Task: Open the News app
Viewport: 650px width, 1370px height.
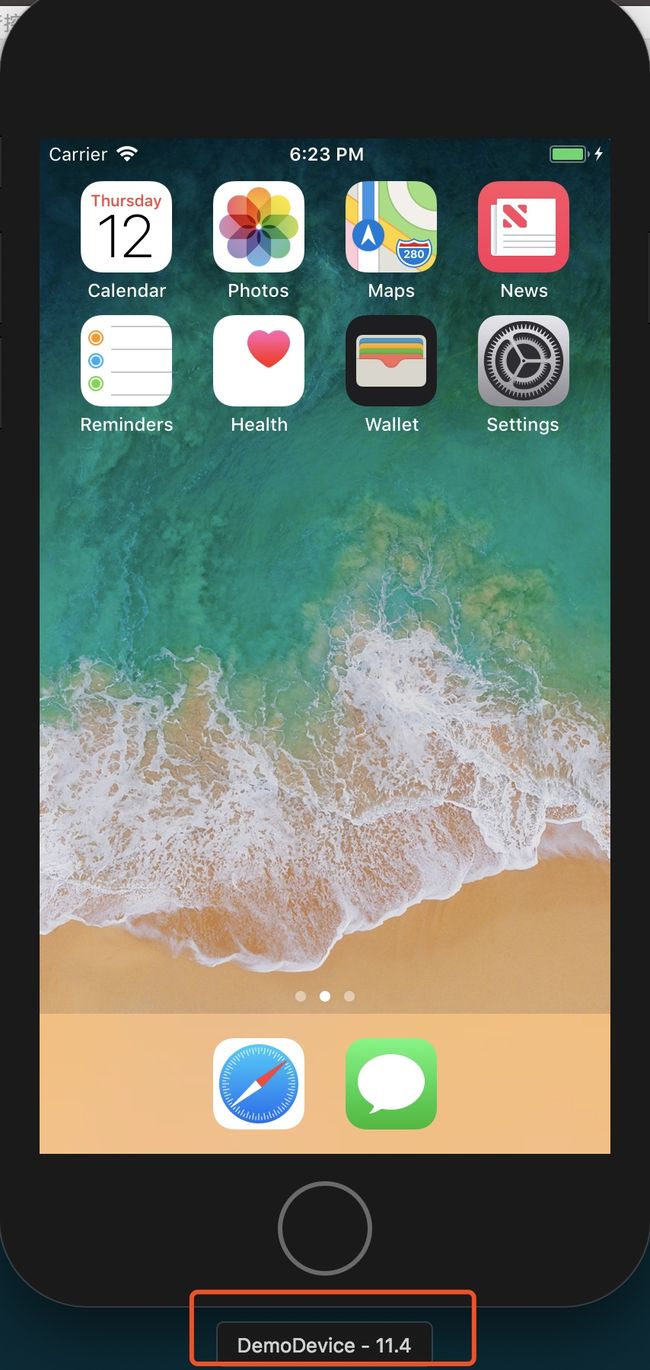Action: click(x=523, y=227)
